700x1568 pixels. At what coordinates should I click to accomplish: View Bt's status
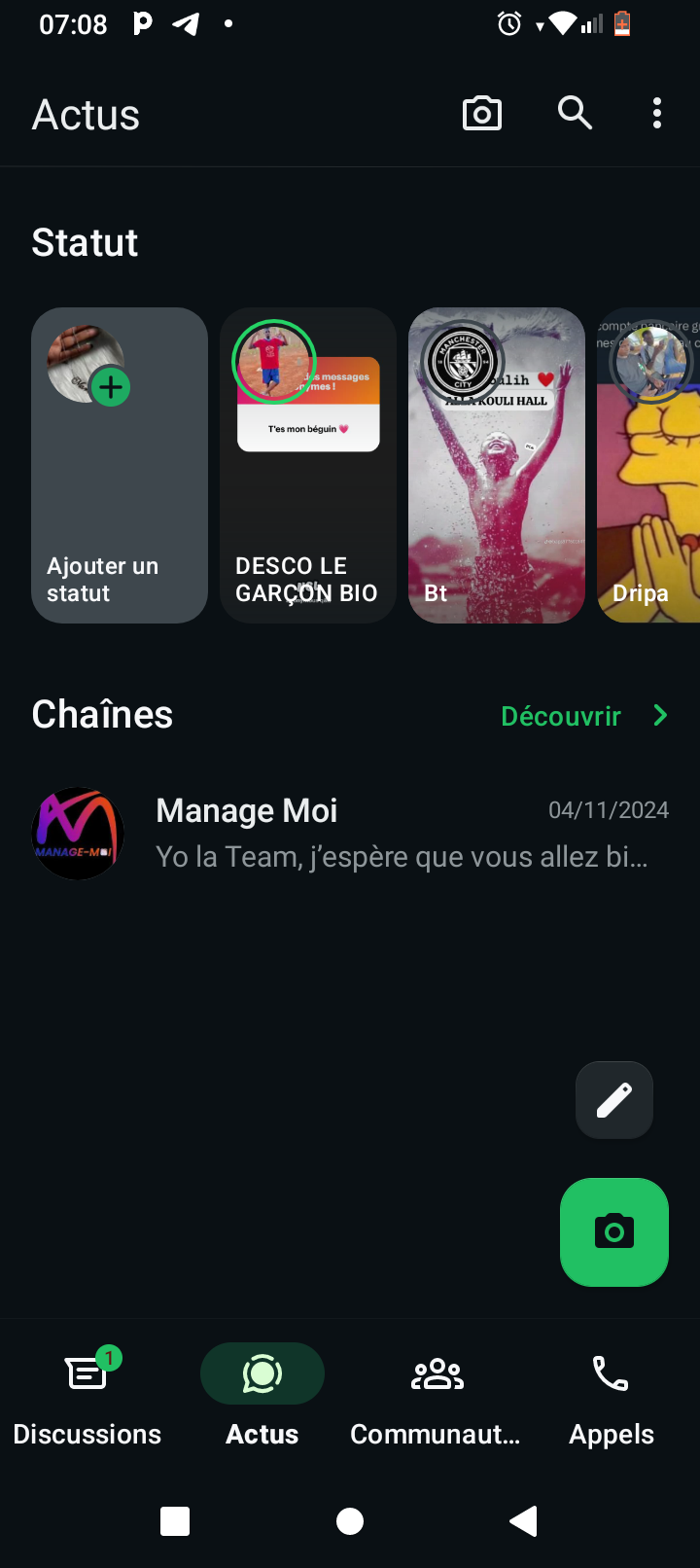(496, 465)
